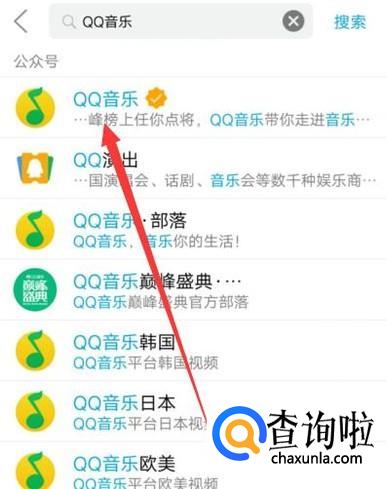Viewport: 386px width, 489px height.
Task: Clear the search text with X button
Action: pyautogui.click(x=293, y=21)
